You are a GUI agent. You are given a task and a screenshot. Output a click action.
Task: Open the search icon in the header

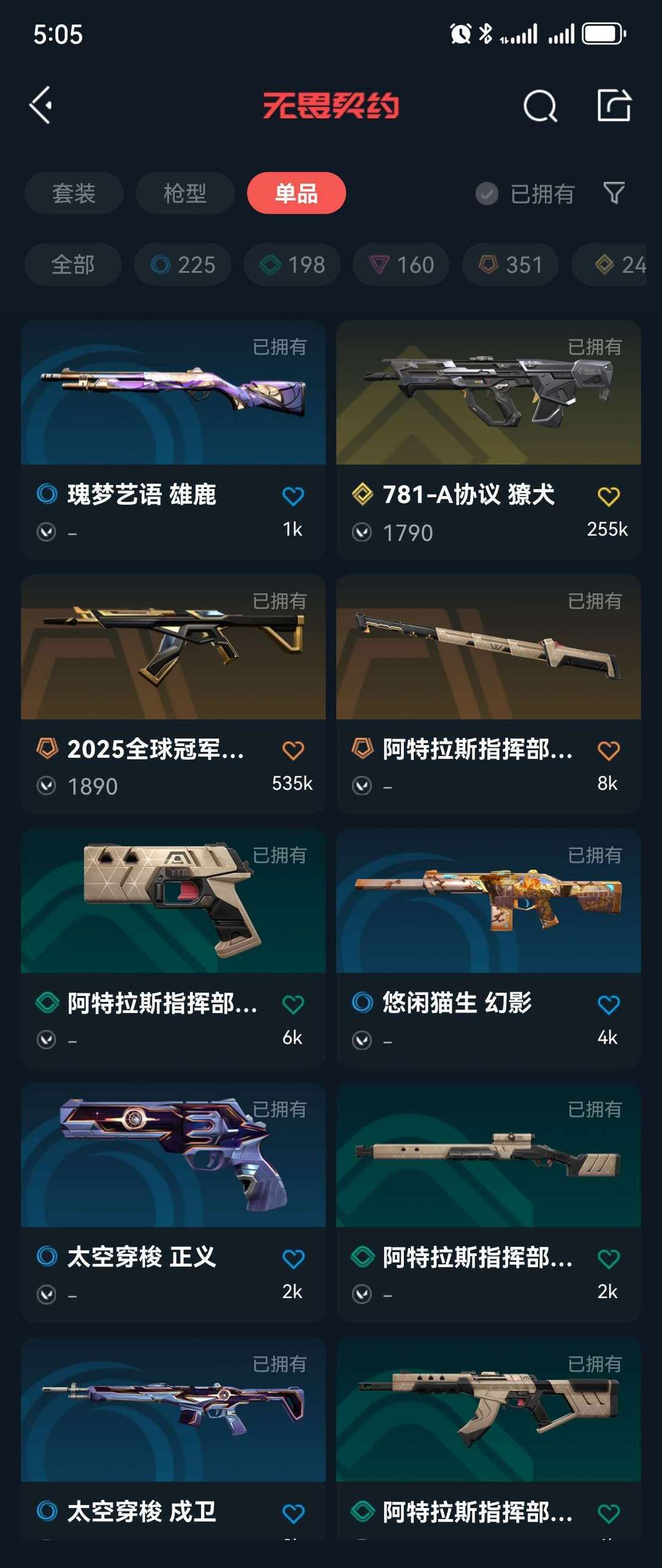pyautogui.click(x=540, y=106)
